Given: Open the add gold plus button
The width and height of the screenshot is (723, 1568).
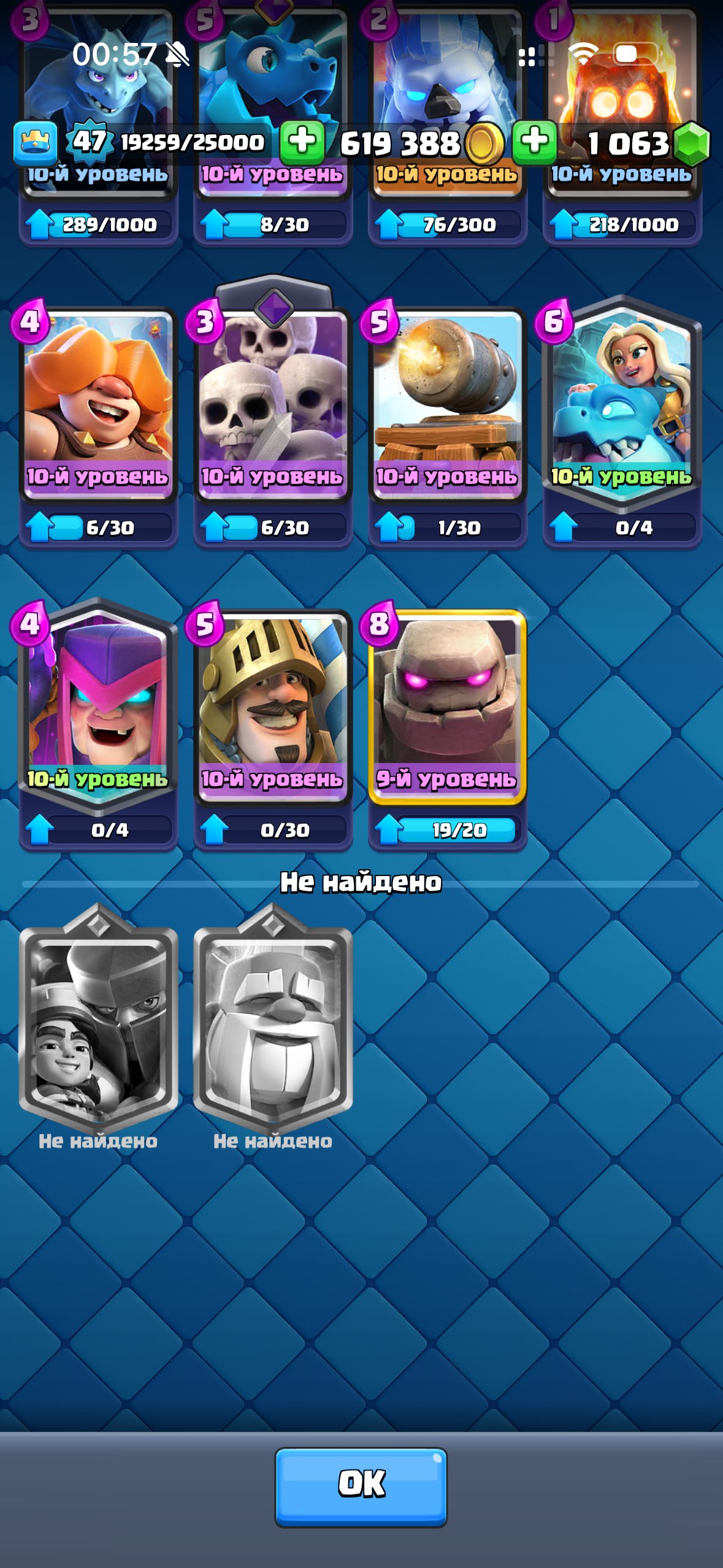Looking at the screenshot, I should 302,141.
